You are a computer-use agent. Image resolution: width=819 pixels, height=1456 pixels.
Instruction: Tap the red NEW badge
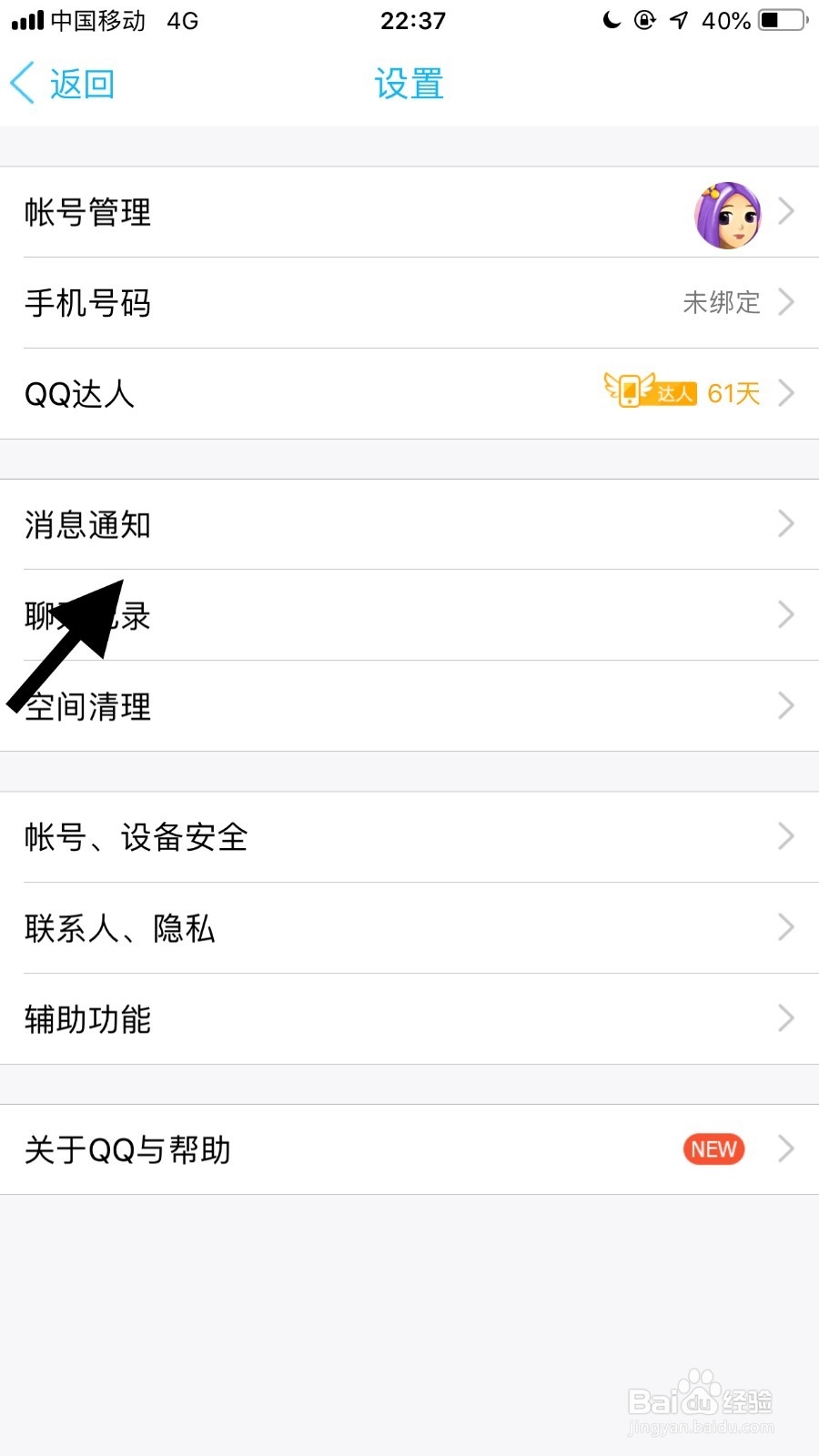[713, 1149]
